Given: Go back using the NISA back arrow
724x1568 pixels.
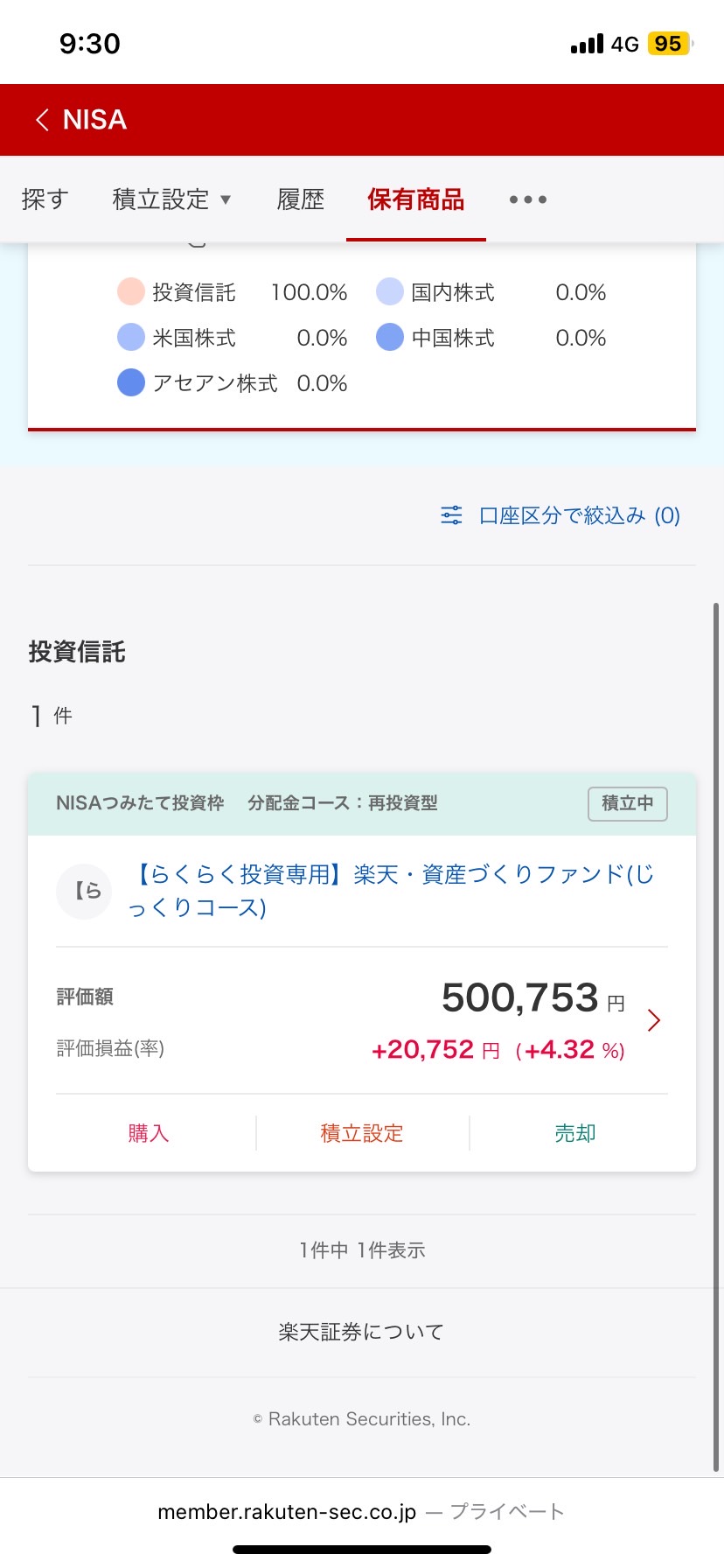Looking at the screenshot, I should pyautogui.click(x=42, y=120).
